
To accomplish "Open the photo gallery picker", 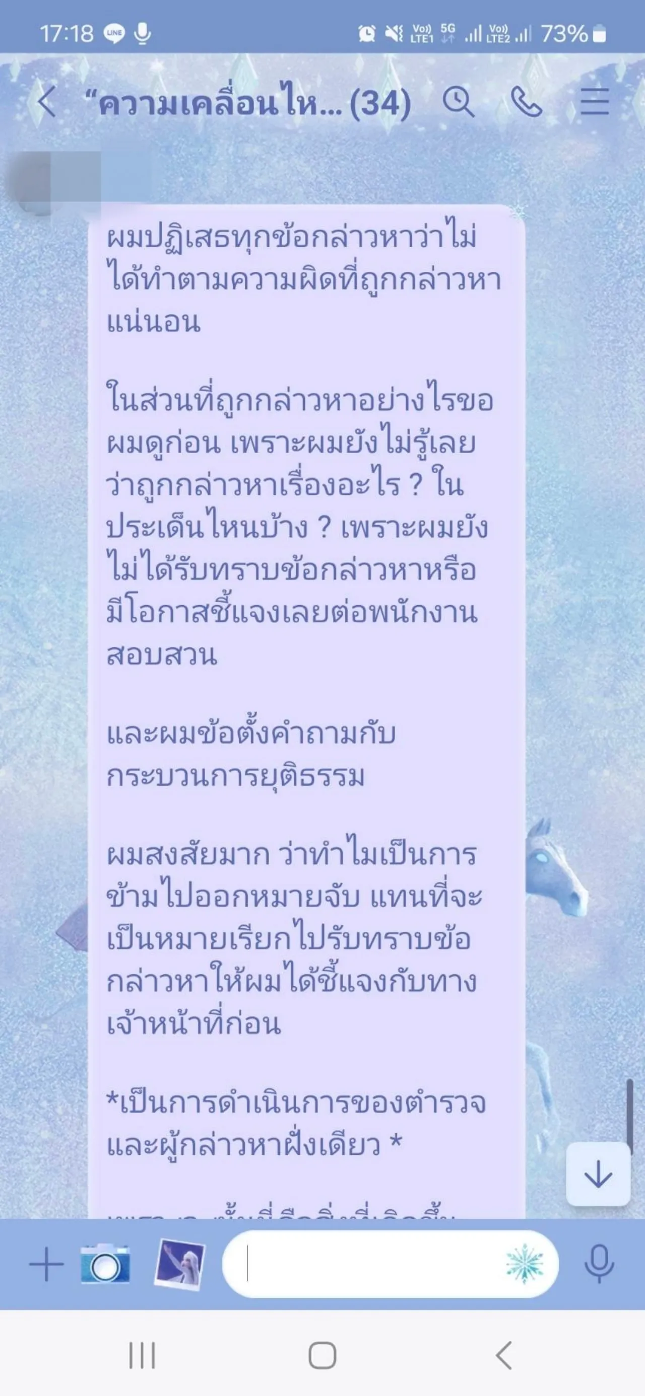I will 180,1265.
